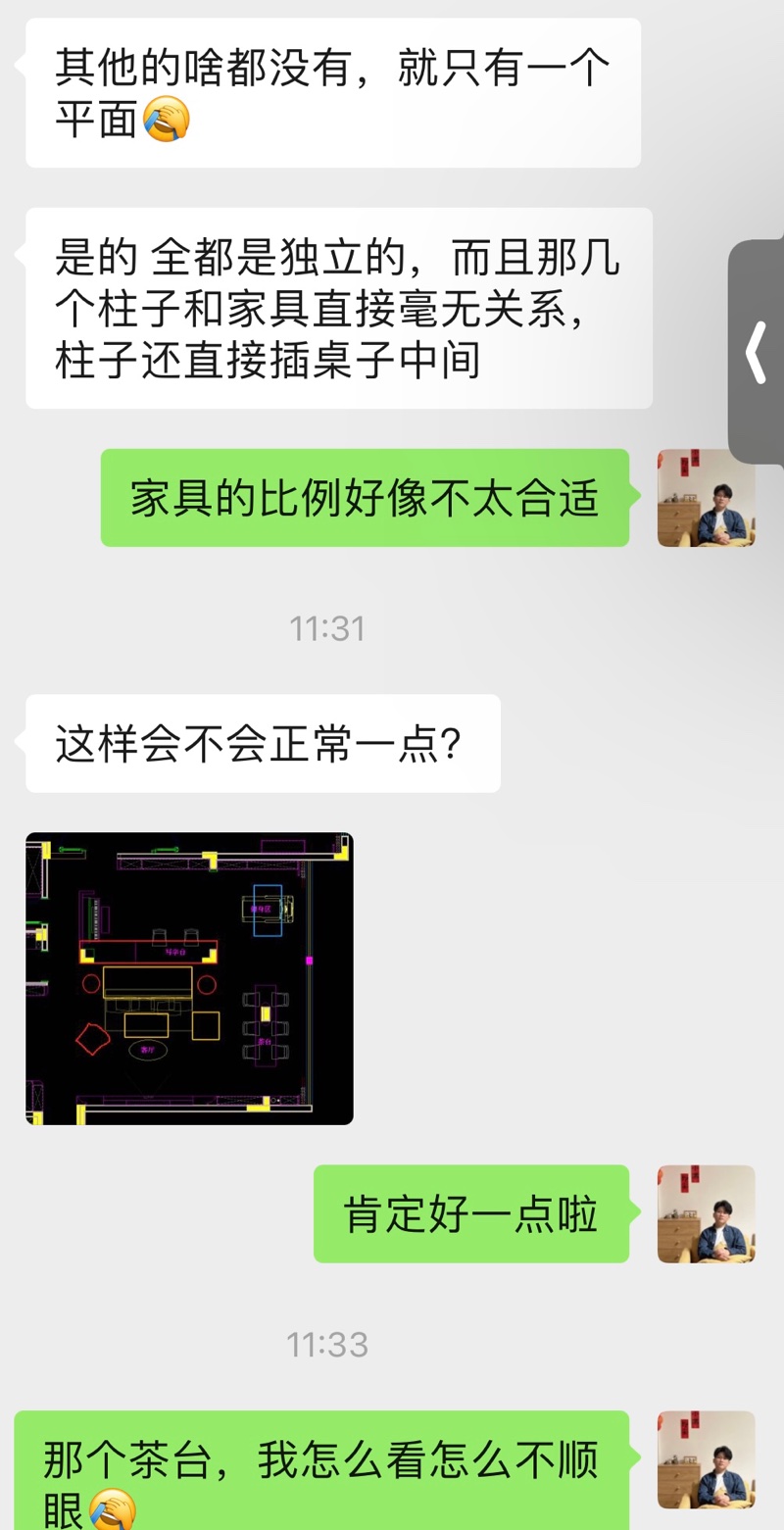Open sender avatar beside 那个茶台 message

tap(706, 1458)
